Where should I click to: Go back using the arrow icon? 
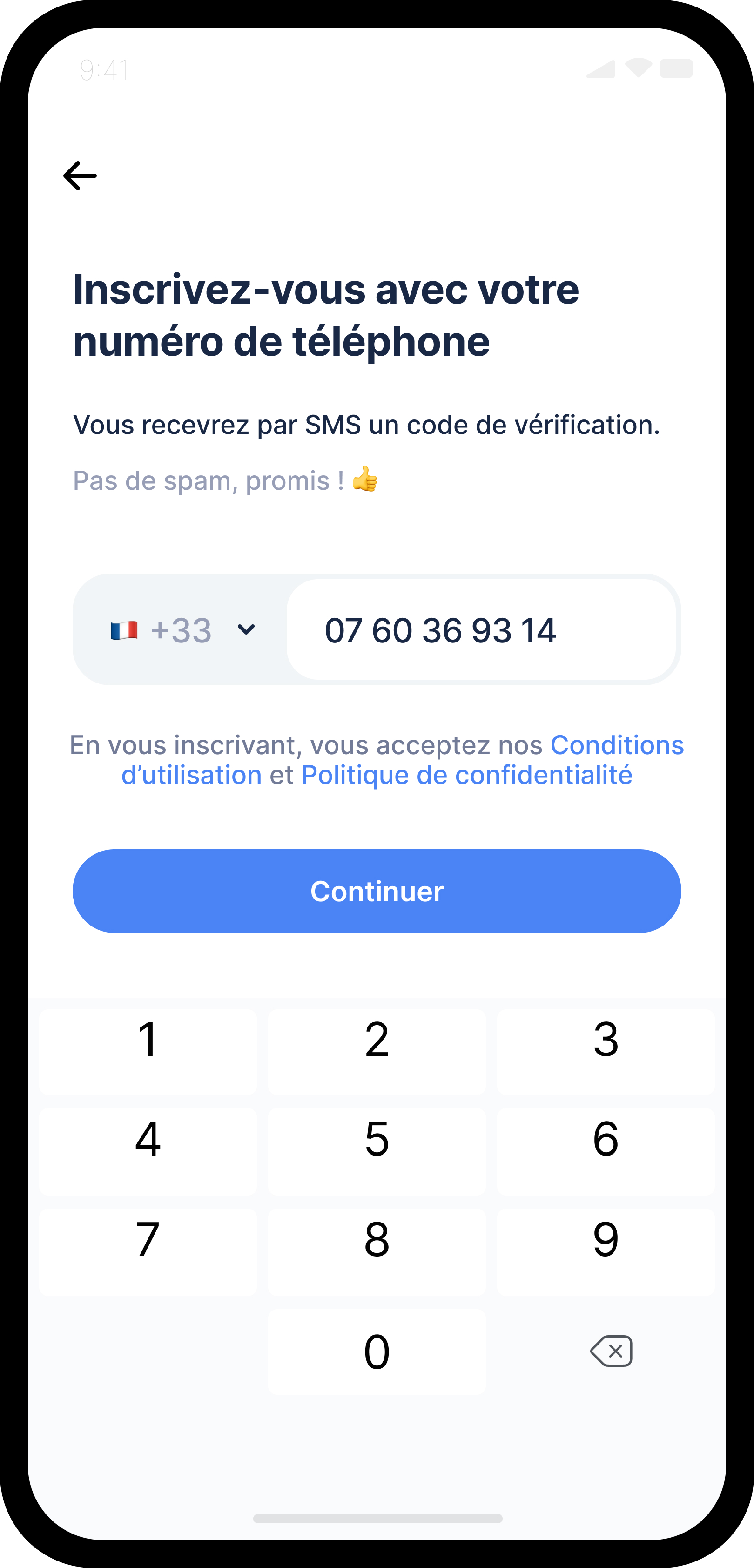(x=80, y=176)
